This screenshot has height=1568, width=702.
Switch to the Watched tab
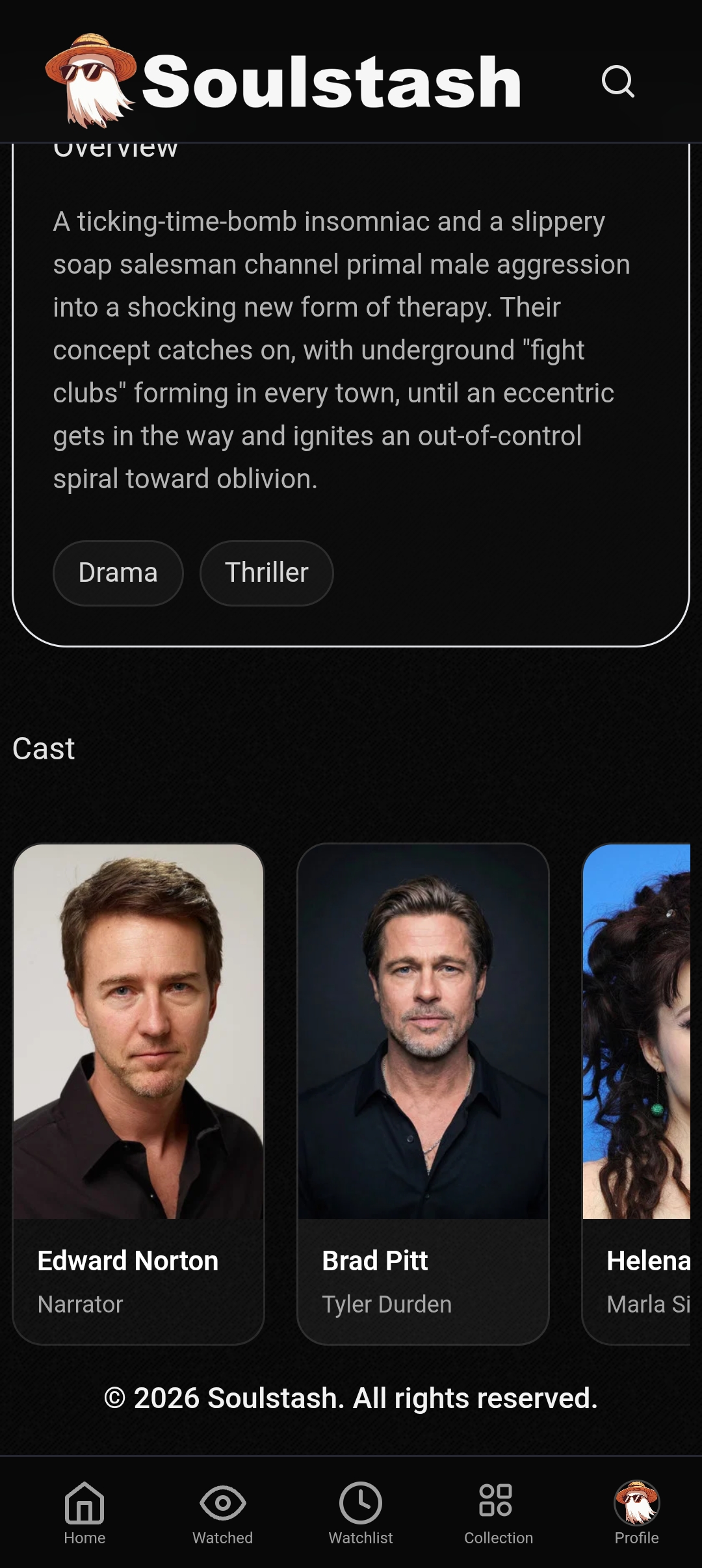(x=222, y=1513)
